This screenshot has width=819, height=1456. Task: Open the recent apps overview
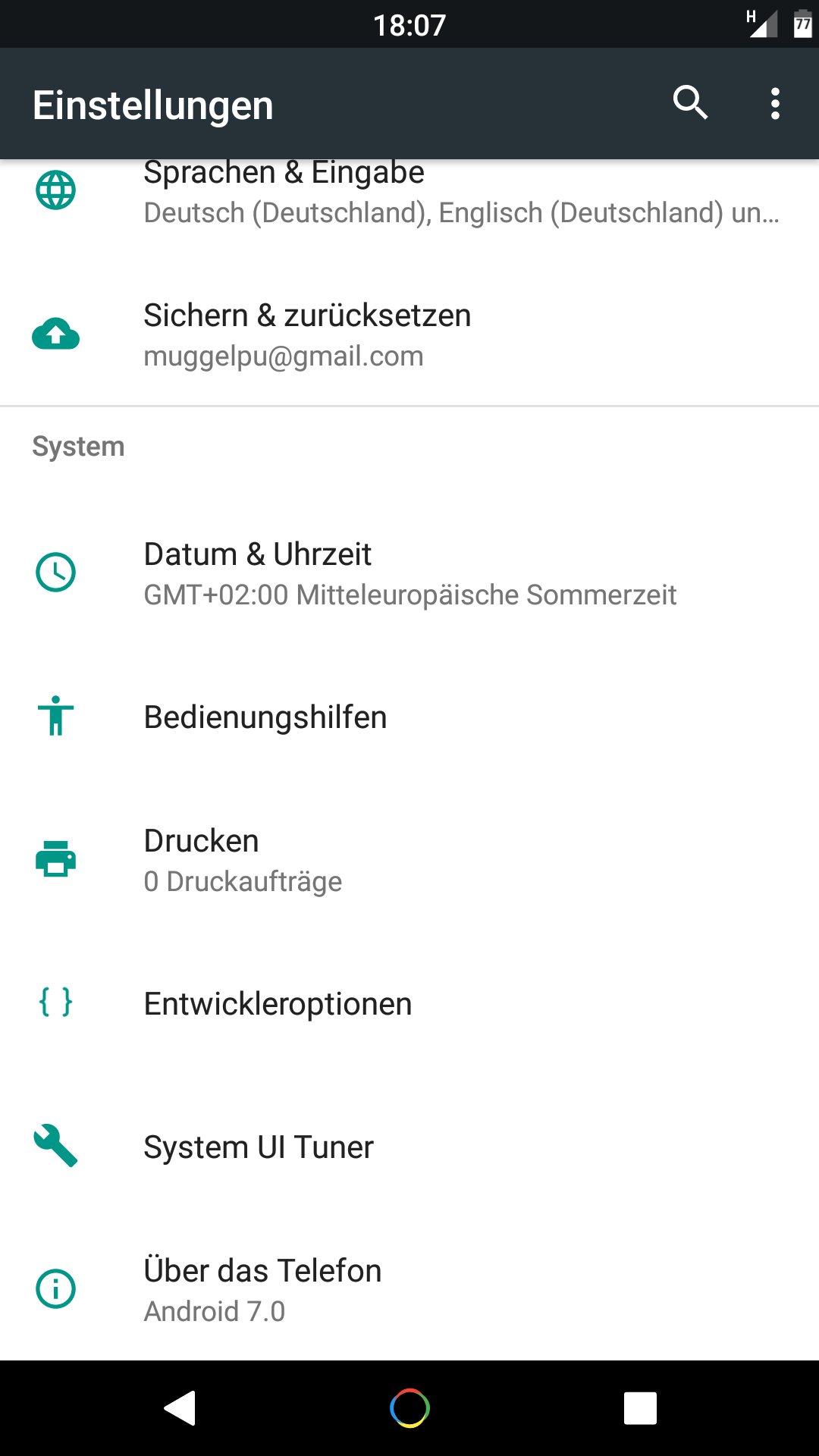(x=640, y=1408)
